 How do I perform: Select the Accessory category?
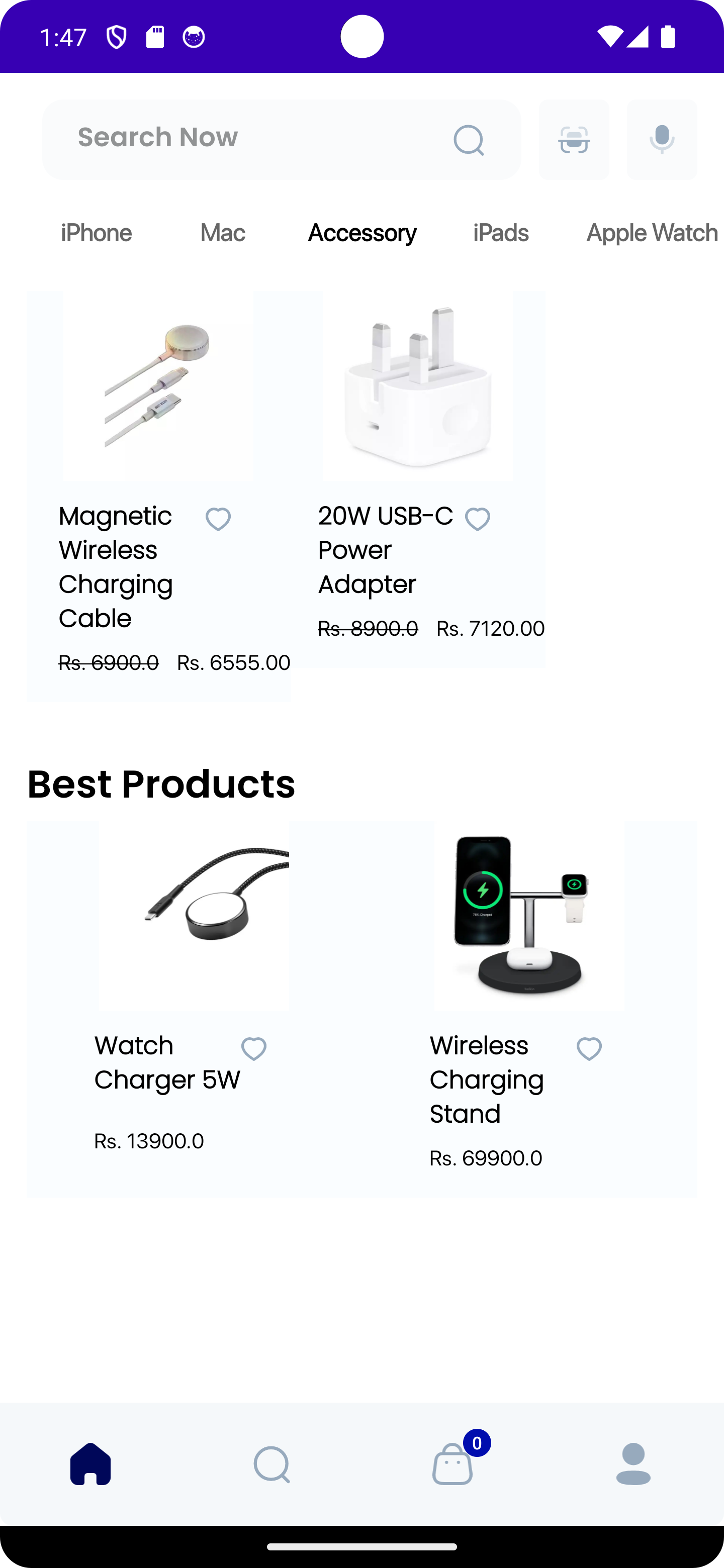361,233
